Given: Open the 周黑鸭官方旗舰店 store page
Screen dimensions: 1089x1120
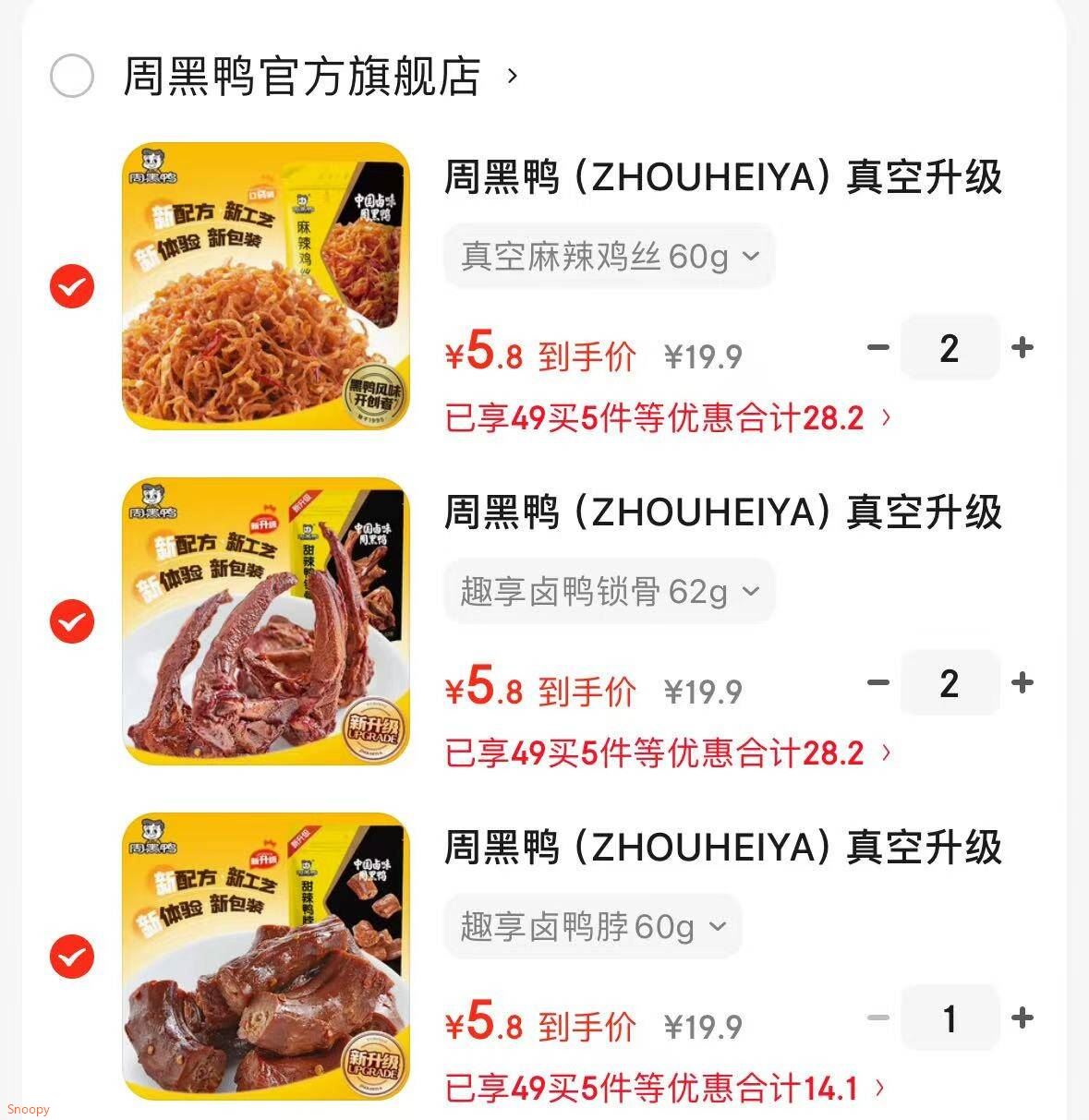Looking at the screenshot, I should (x=303, y=76).
